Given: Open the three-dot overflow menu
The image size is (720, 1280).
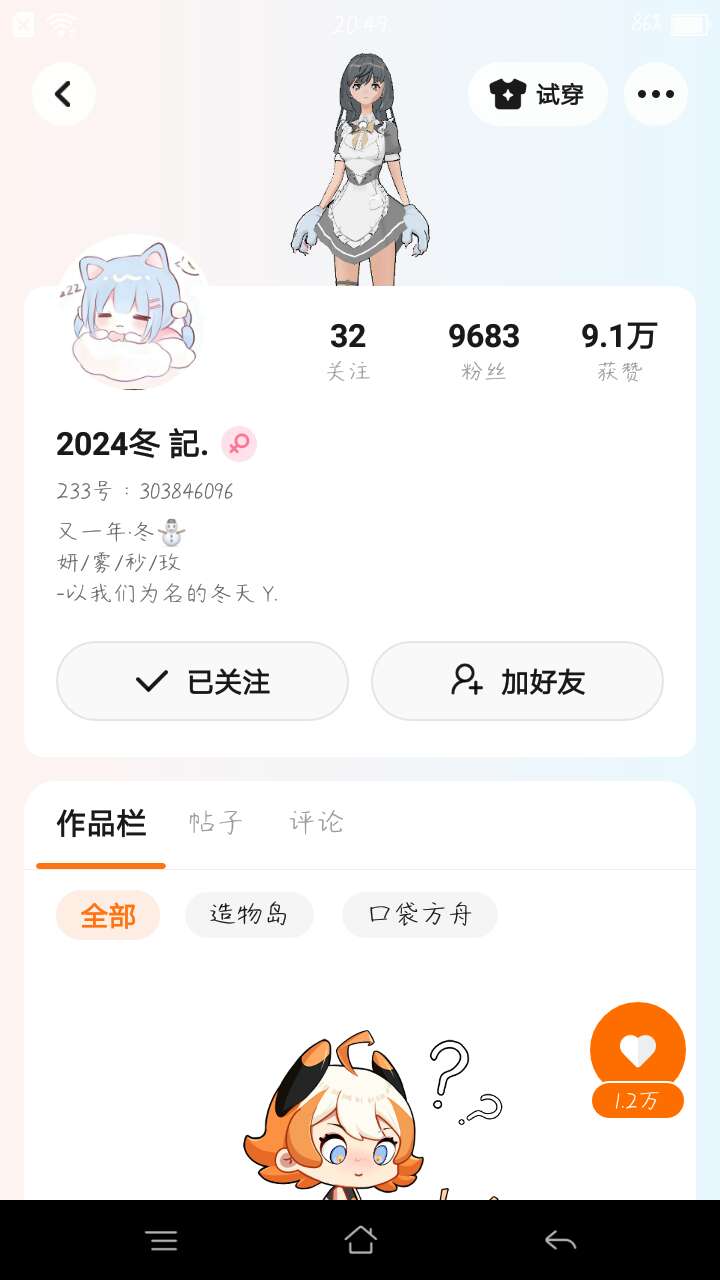Looking at the screenshot, I should tap(656, 95).
